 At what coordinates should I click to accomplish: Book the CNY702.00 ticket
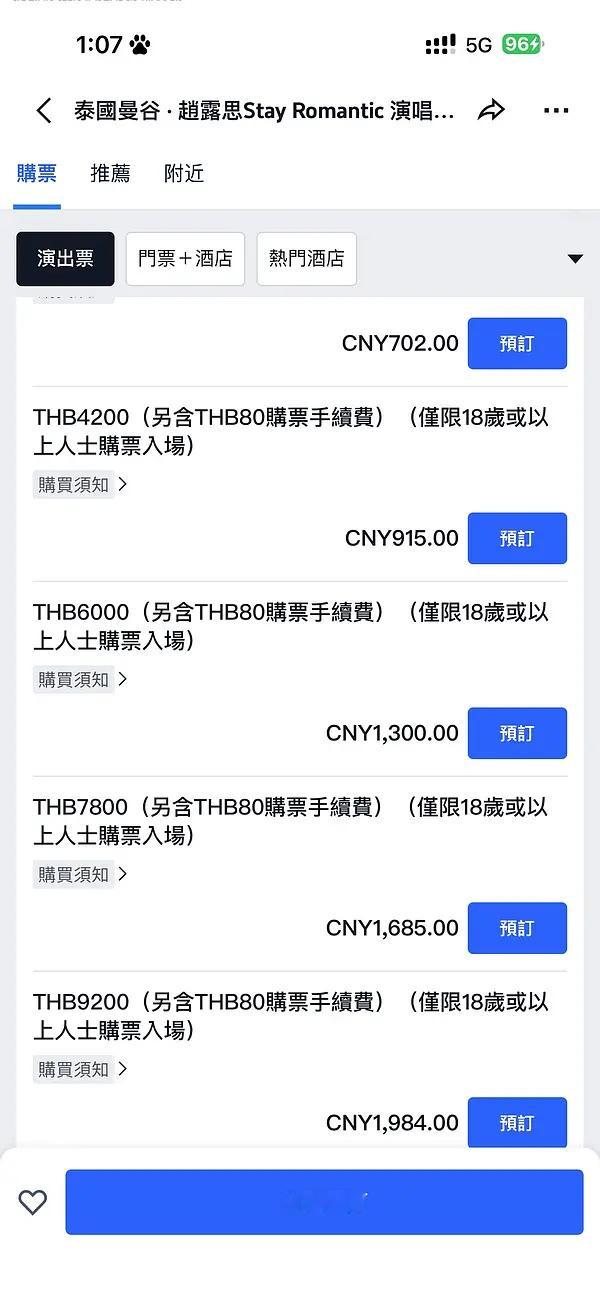click(517, 344)
